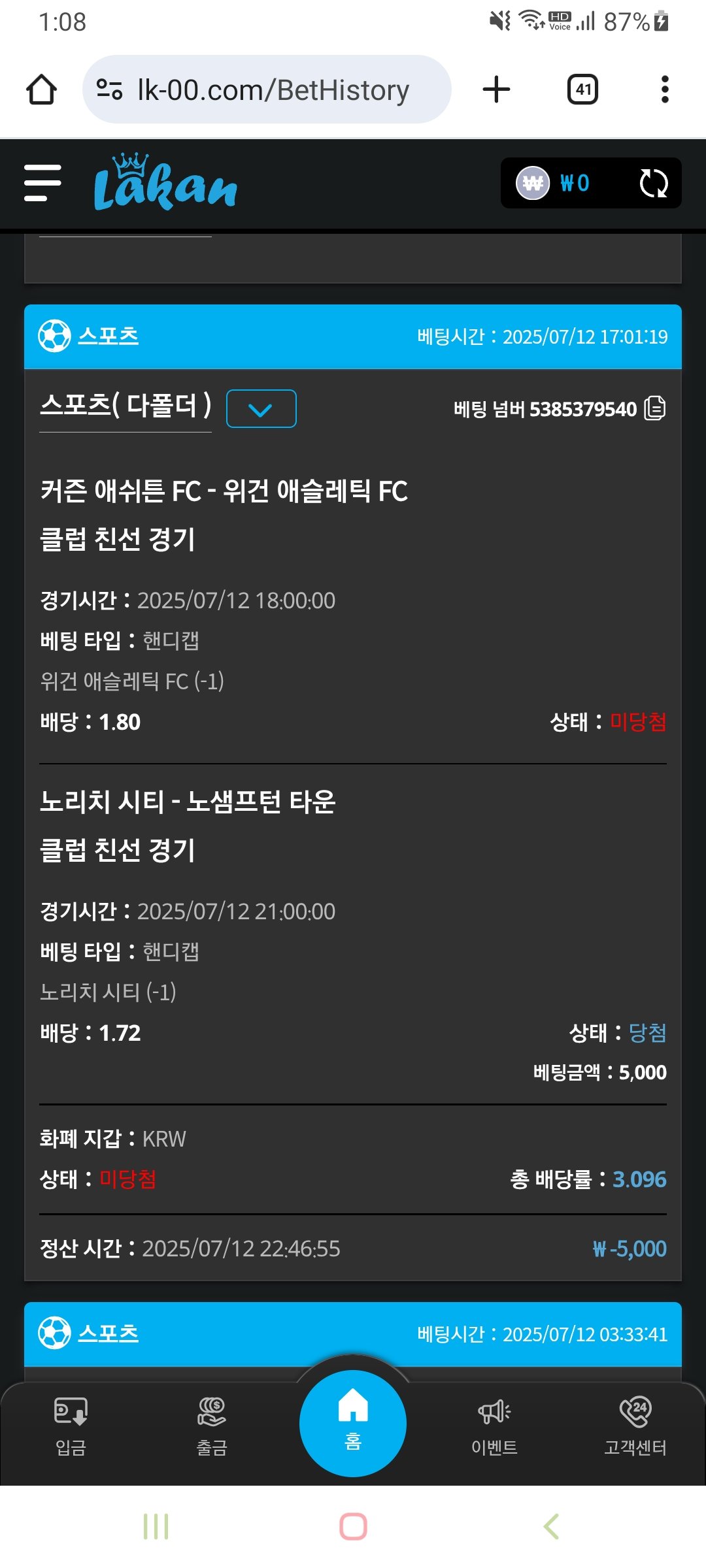706x1568 pixels.
Task: Go back using the system back button
Action: pyautogui.click(x=551, y=1527)
